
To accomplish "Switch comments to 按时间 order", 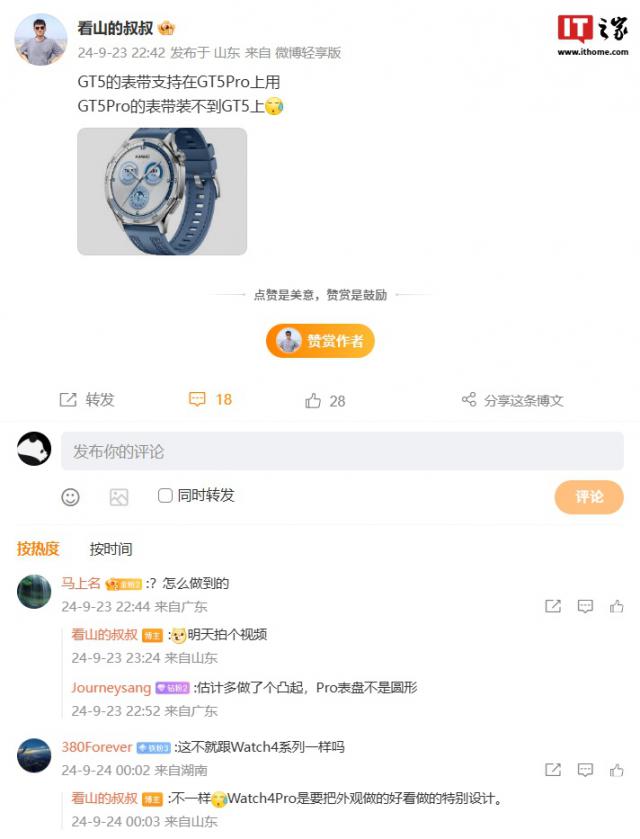I will [x=111, y=549].
